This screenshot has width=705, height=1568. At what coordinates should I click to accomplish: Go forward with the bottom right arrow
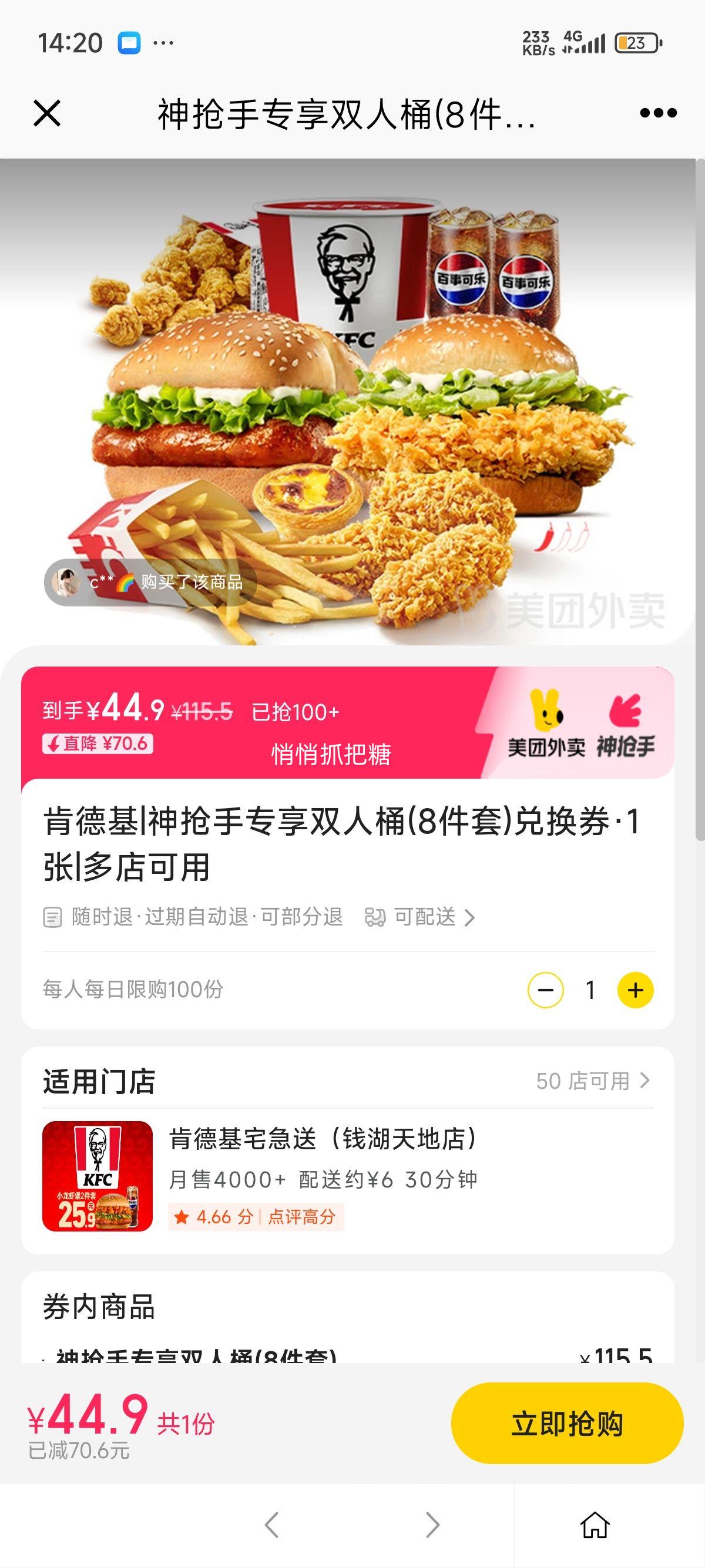(x=432, y=1525)
